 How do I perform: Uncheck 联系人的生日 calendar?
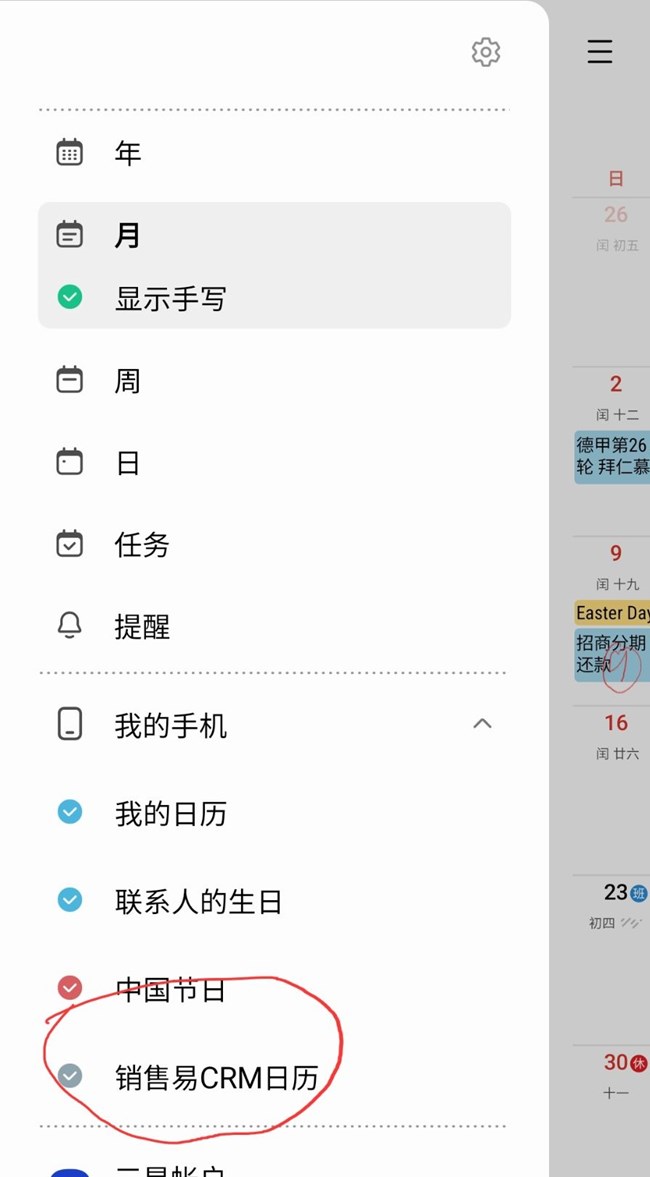(70, 901)
